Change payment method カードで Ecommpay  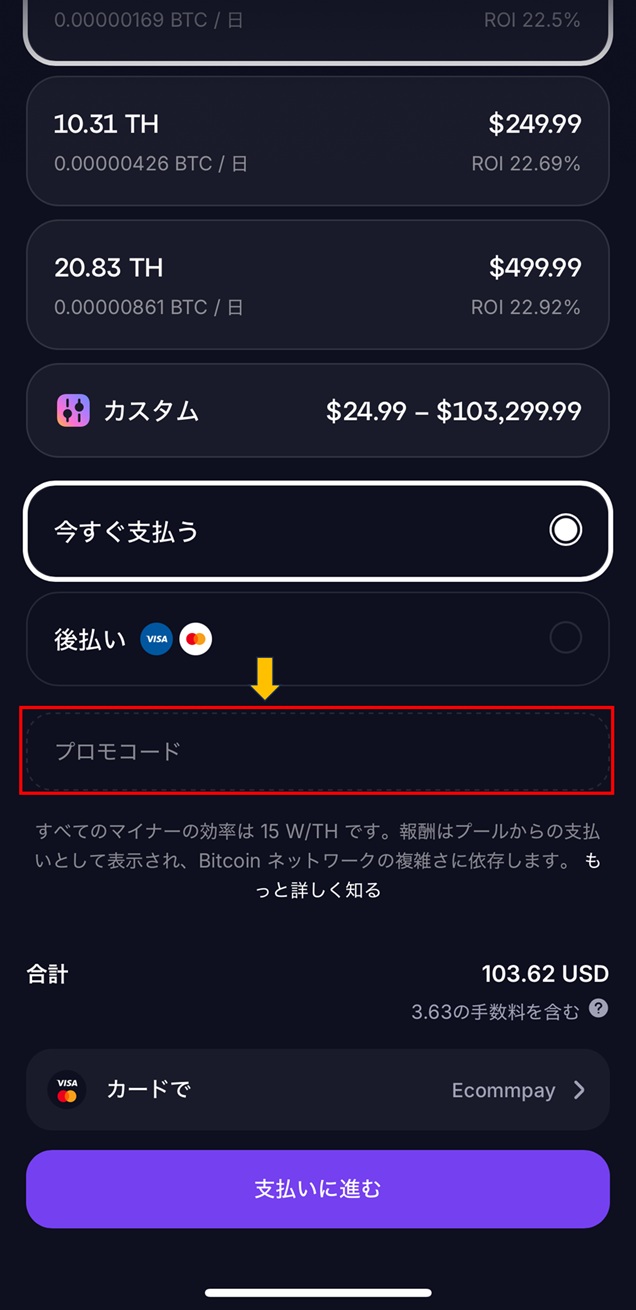coord(317,1090)
